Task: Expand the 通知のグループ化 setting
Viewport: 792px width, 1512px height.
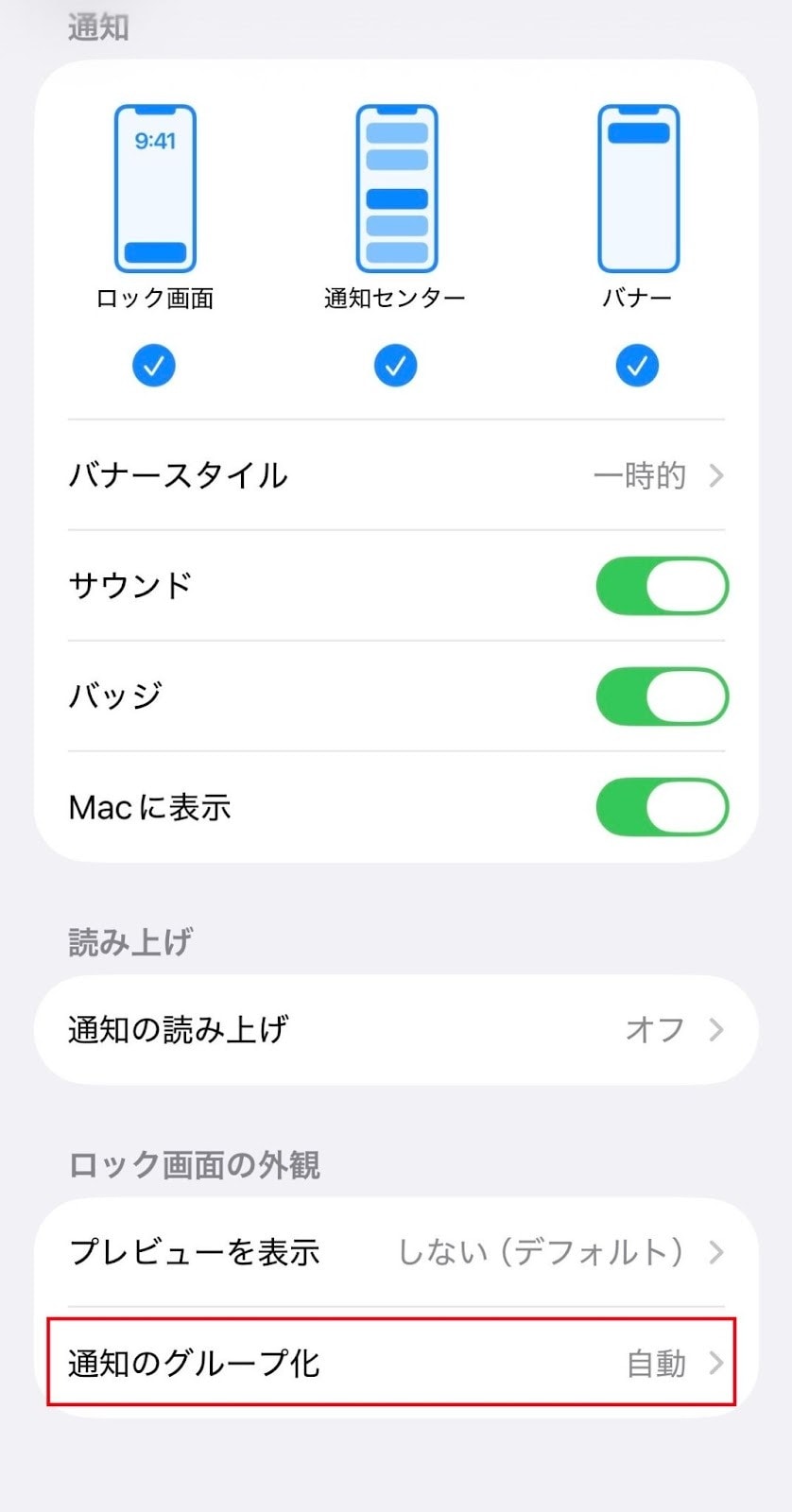Action: pos(396,1364)
